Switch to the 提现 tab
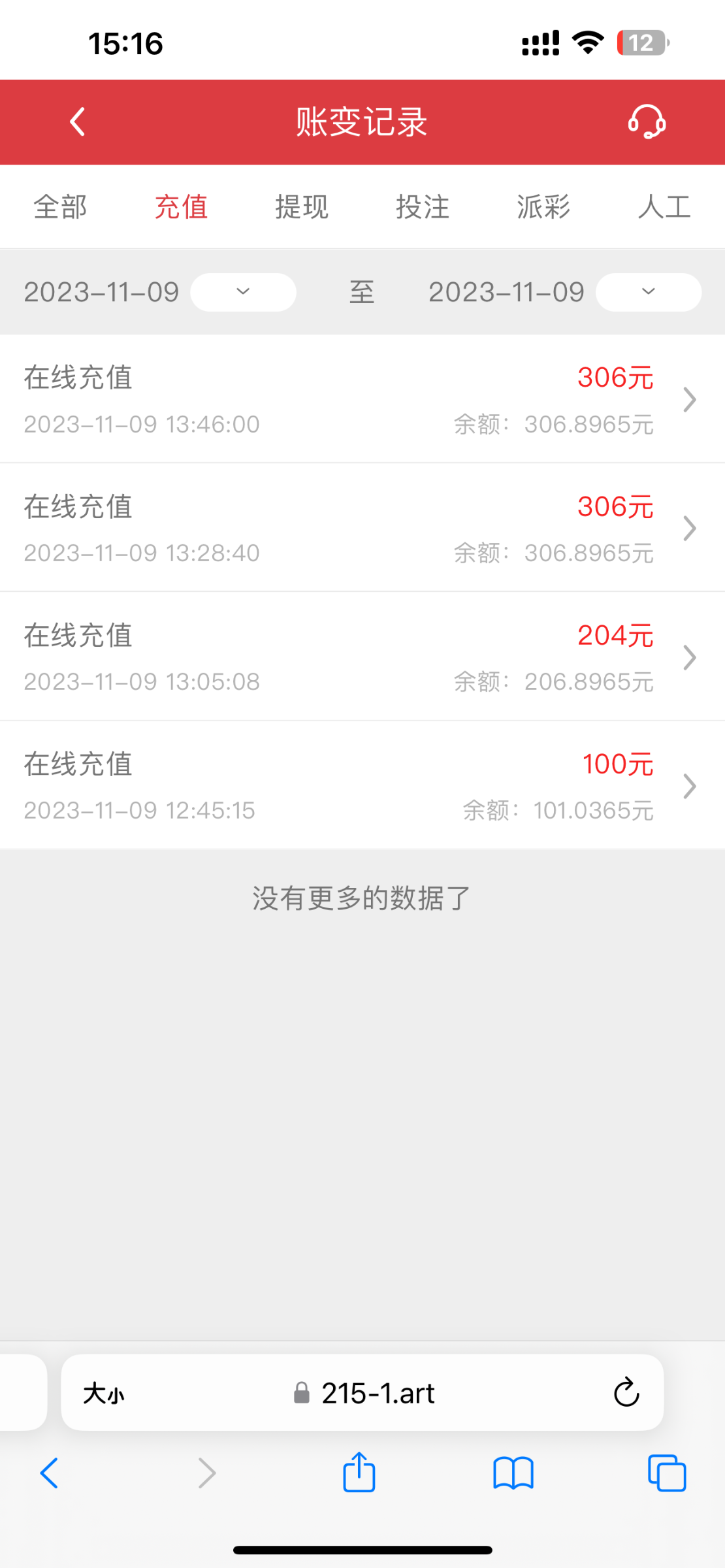The image size is (725, 1568). pos(302,207)
